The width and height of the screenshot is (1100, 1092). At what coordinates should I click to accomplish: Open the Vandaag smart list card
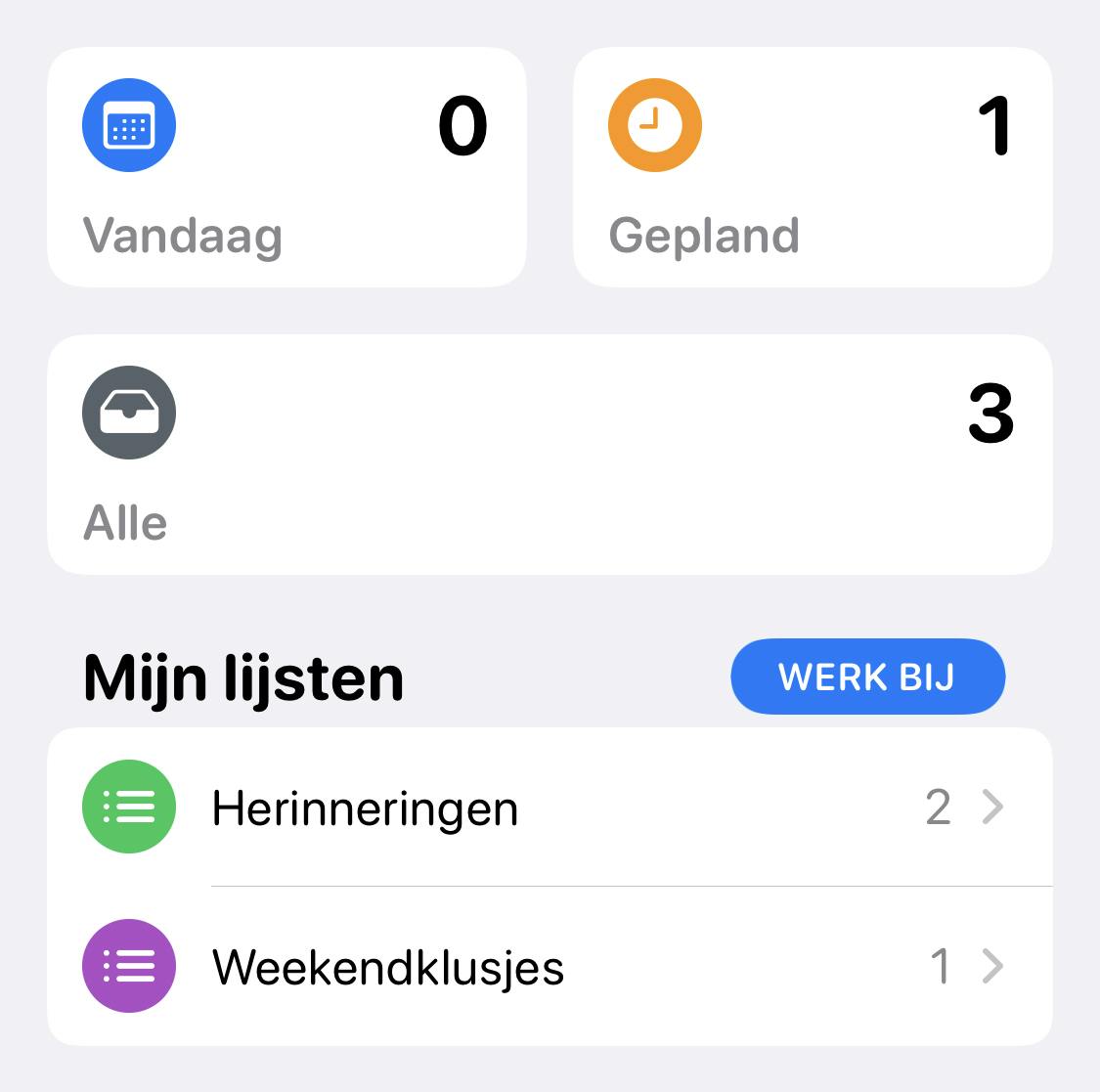click(286, 167)
